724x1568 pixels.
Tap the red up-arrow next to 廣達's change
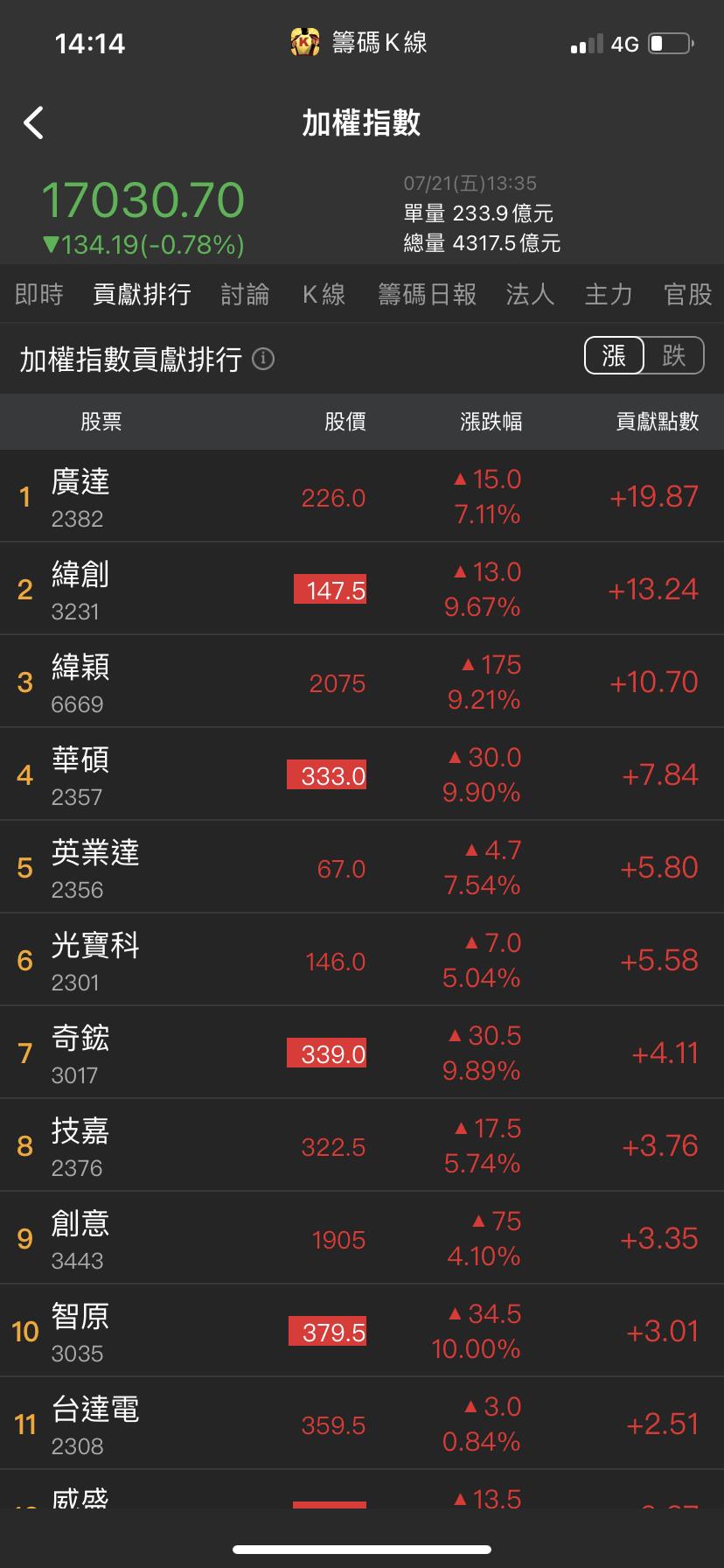coord(462,479)
